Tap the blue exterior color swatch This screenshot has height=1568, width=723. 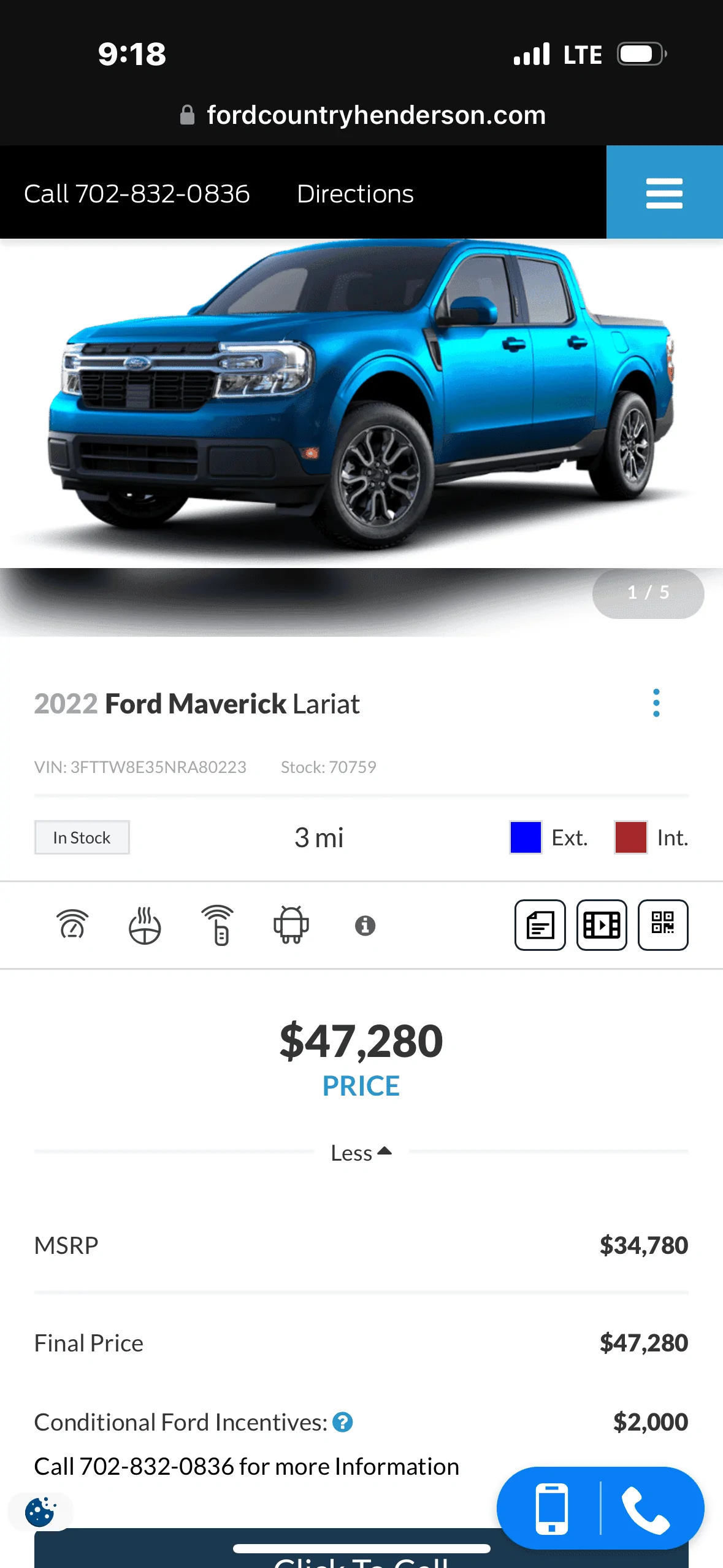(526, 837)
